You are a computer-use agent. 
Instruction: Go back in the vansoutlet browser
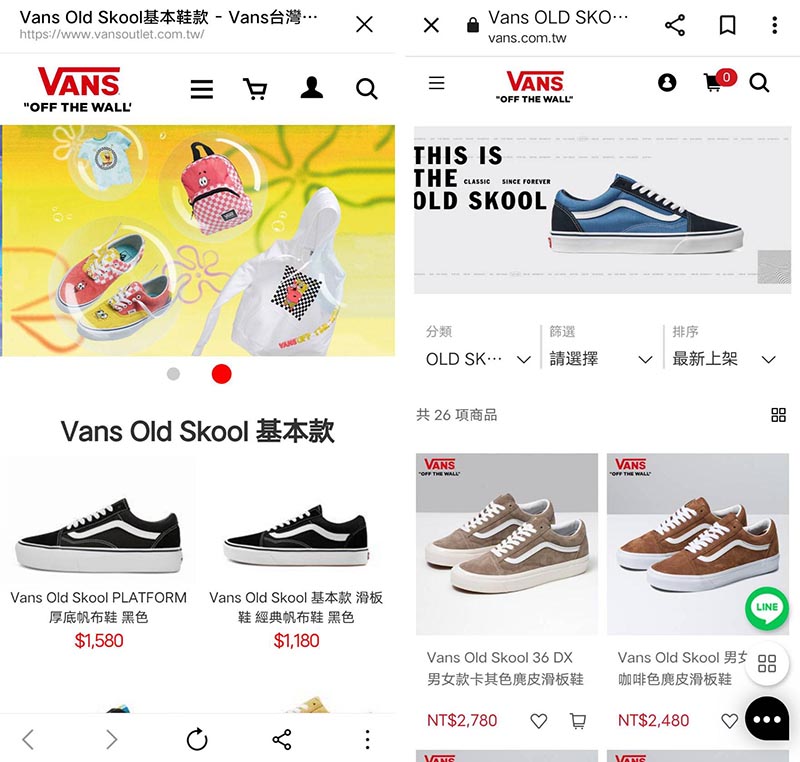click(x=28, y=740)
